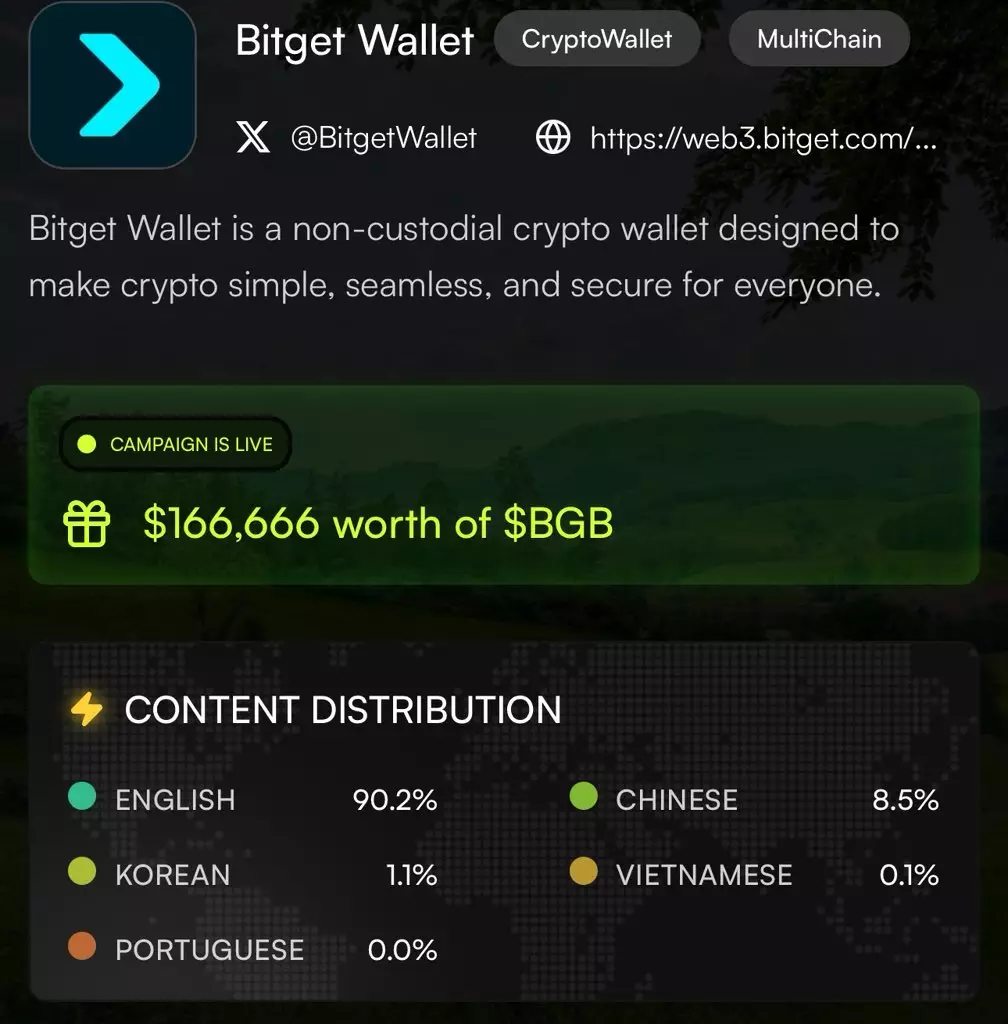Select the CryptoWallet tag chip
The width and height of the screenshot is (1008, 1024).
(x=597, y=40)
